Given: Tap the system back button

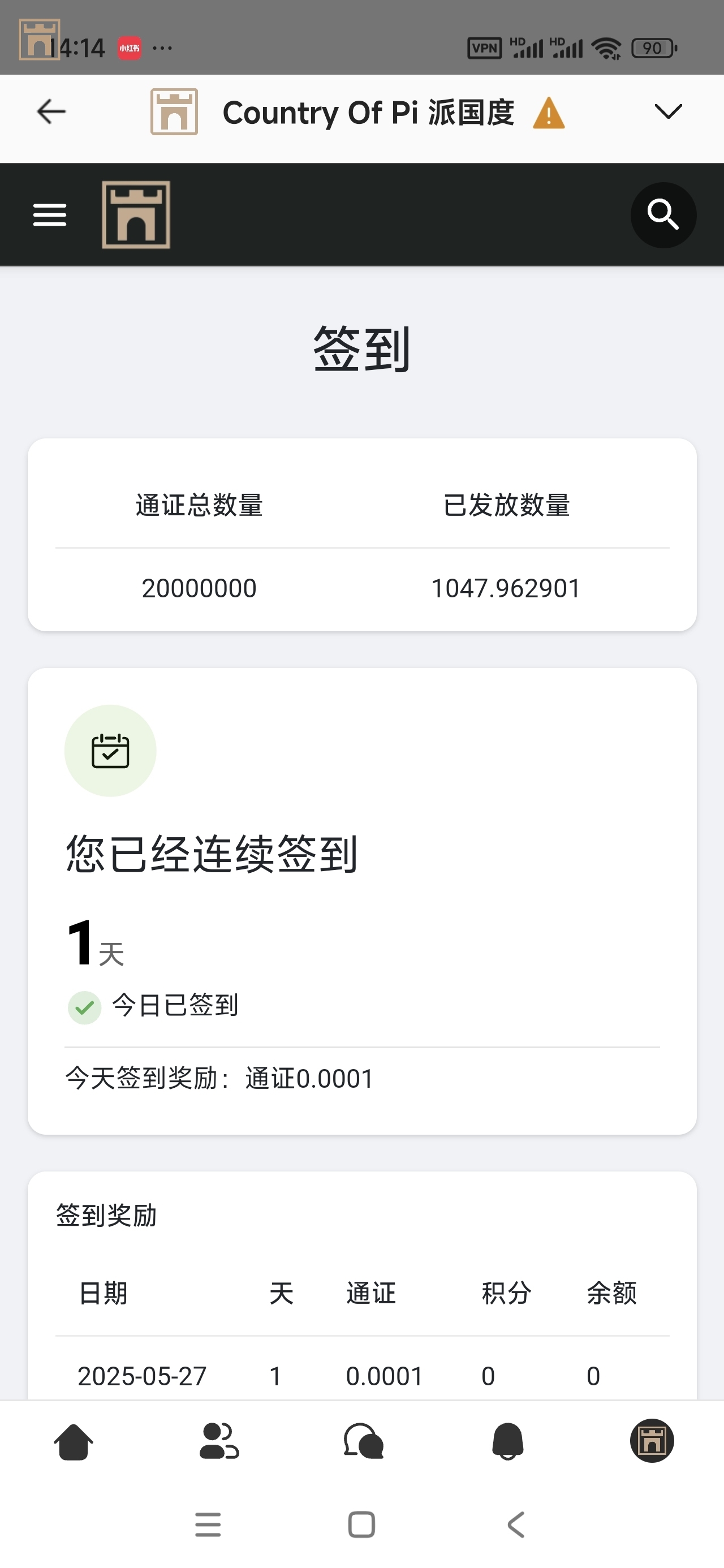Looking at the screenshot, I should [516, 1524].
